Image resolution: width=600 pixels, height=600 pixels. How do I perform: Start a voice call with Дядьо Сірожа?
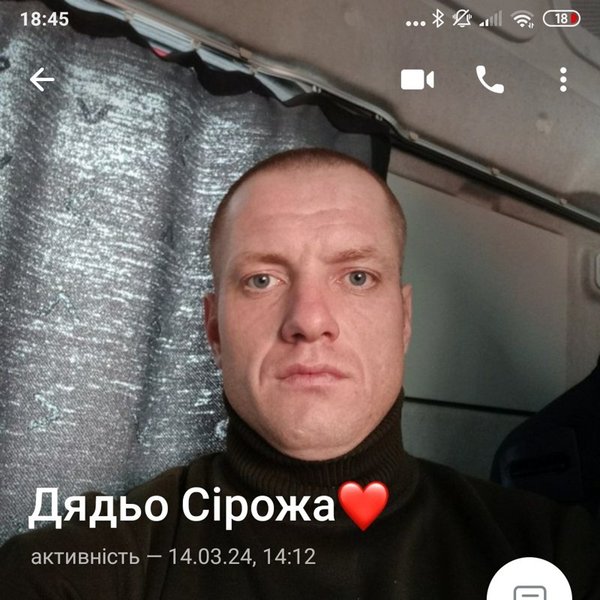point(490,80)
